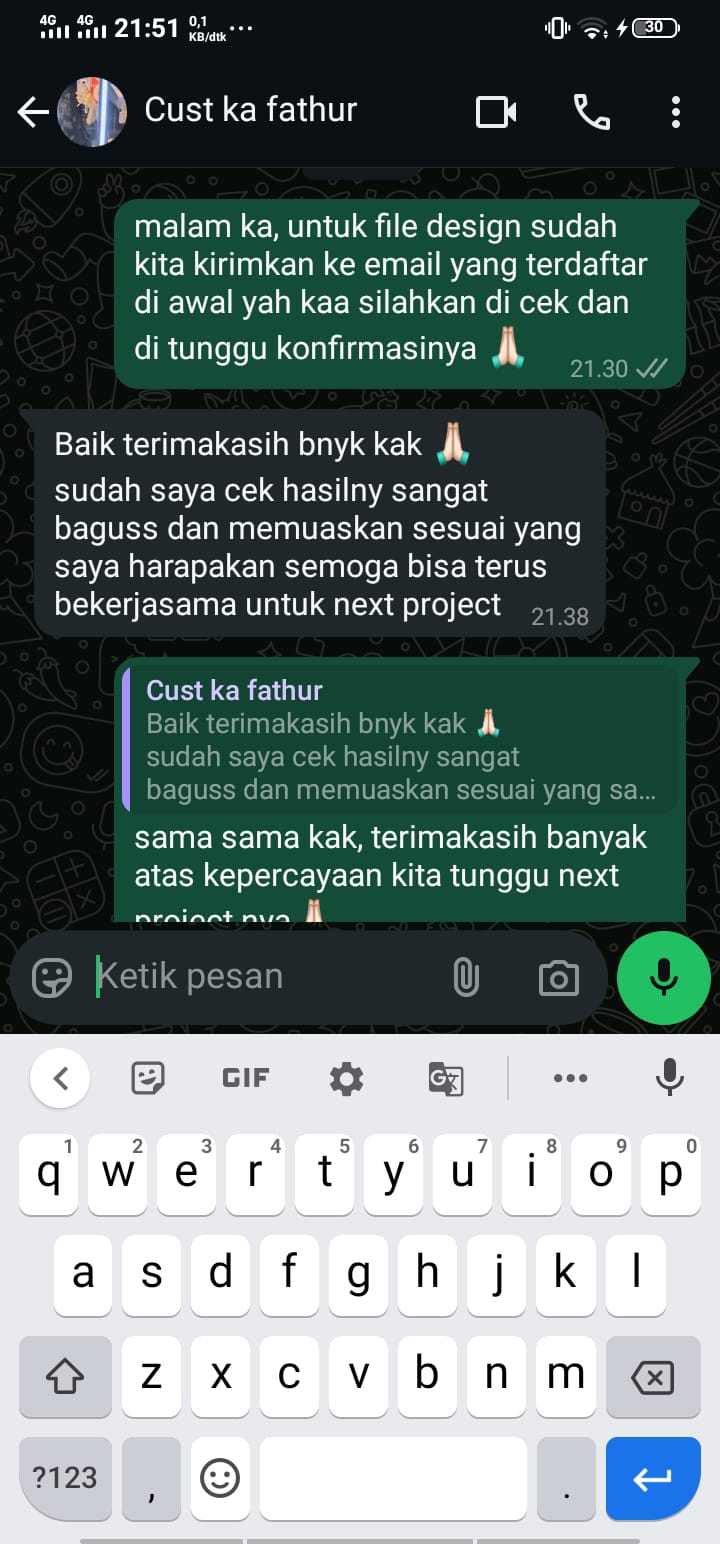This screenshot has height=1544, width=720.
Task: Start a video call with Cust ka fathur
Action: click(496, 112)
